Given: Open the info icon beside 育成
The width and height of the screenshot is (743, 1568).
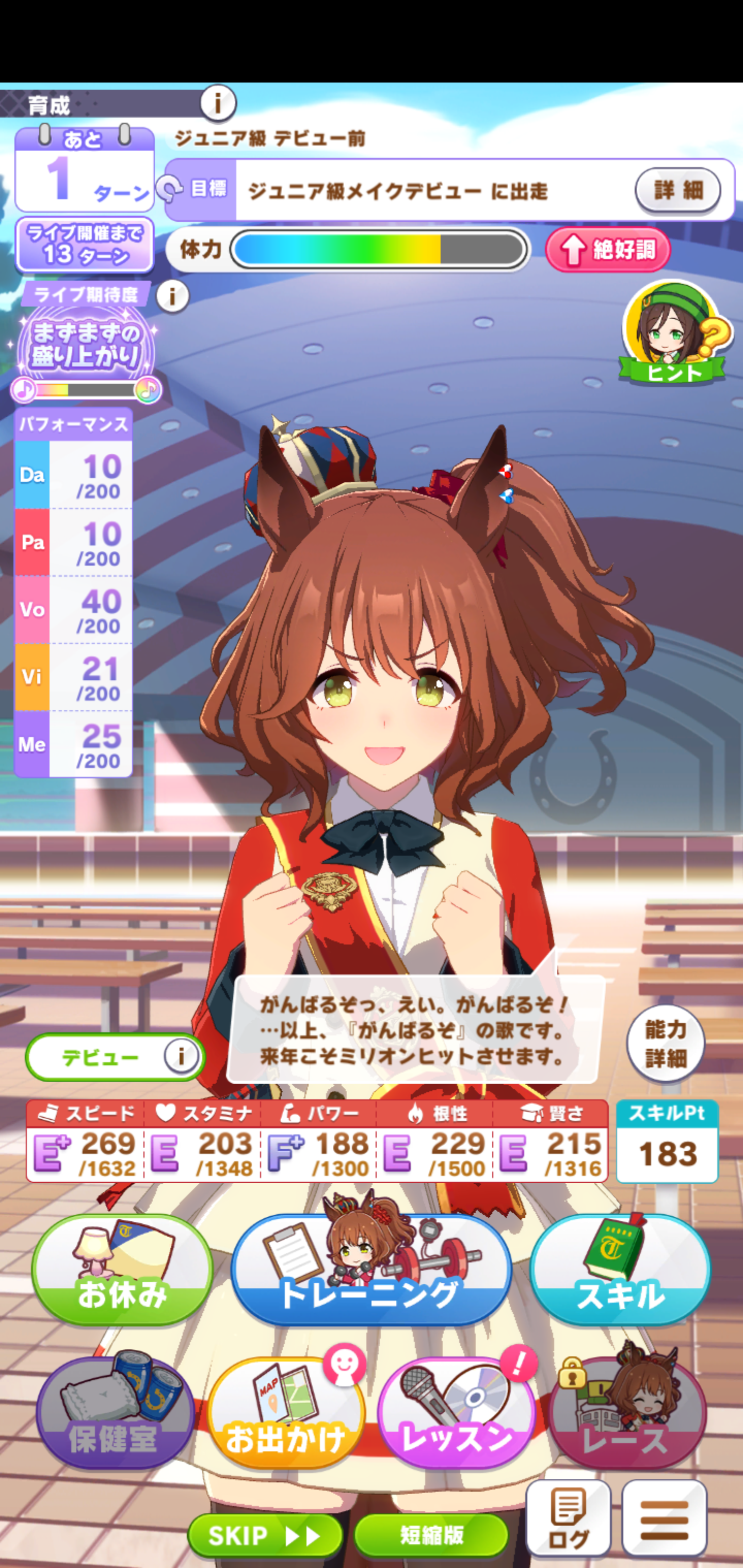Looking at the screenshot, I should tap(217, 102).
